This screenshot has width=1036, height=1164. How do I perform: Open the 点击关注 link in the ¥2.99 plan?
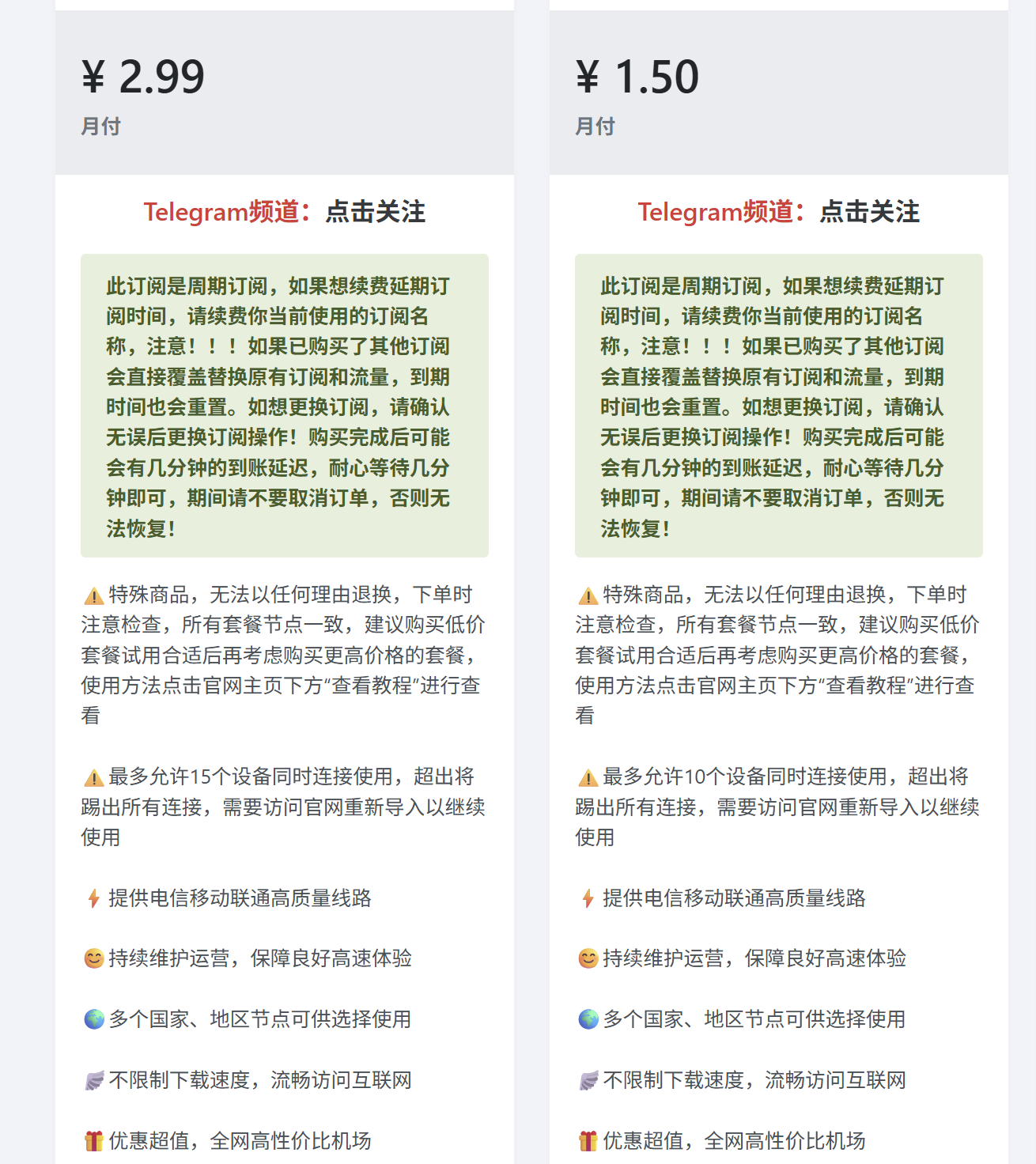coord(376,212)
